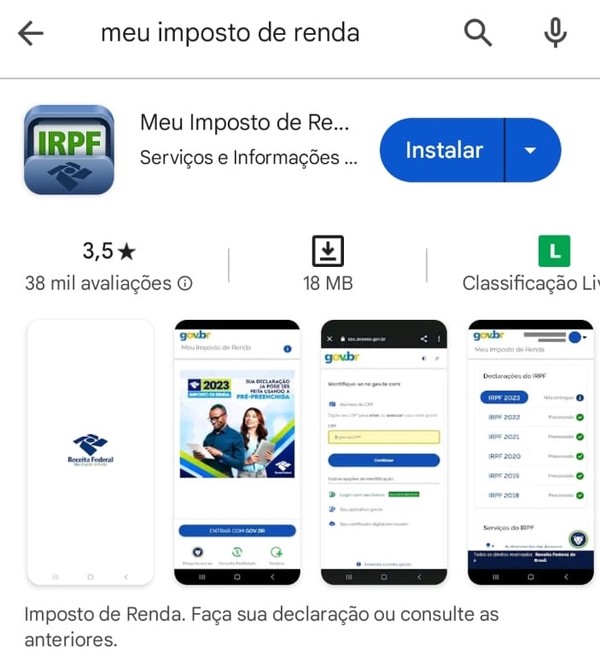Install Meu Imposto de Renda app

444,150
